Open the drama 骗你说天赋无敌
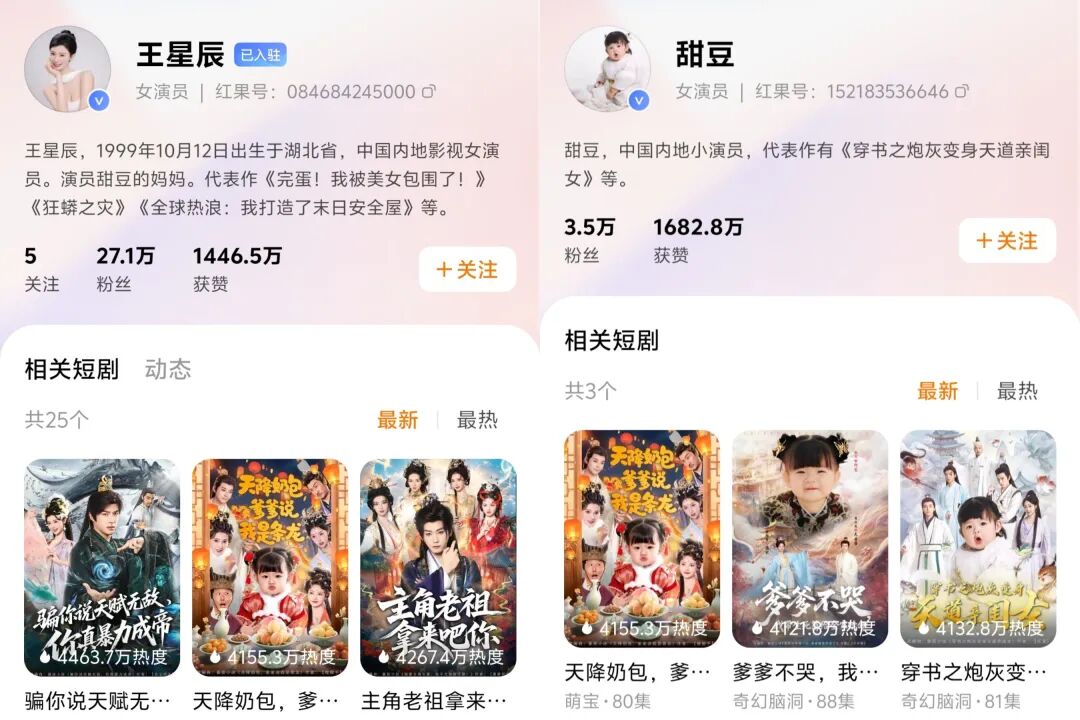1080x720 pixels. tap(102, 567)
